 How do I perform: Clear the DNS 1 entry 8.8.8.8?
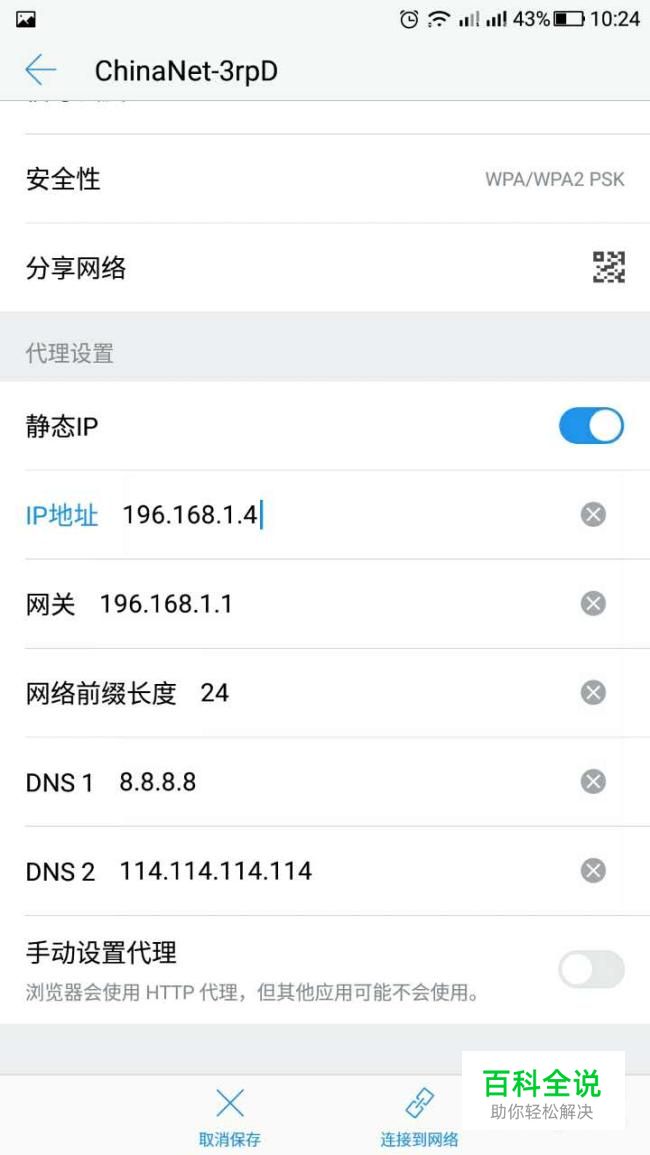click(x=593, y=782)
